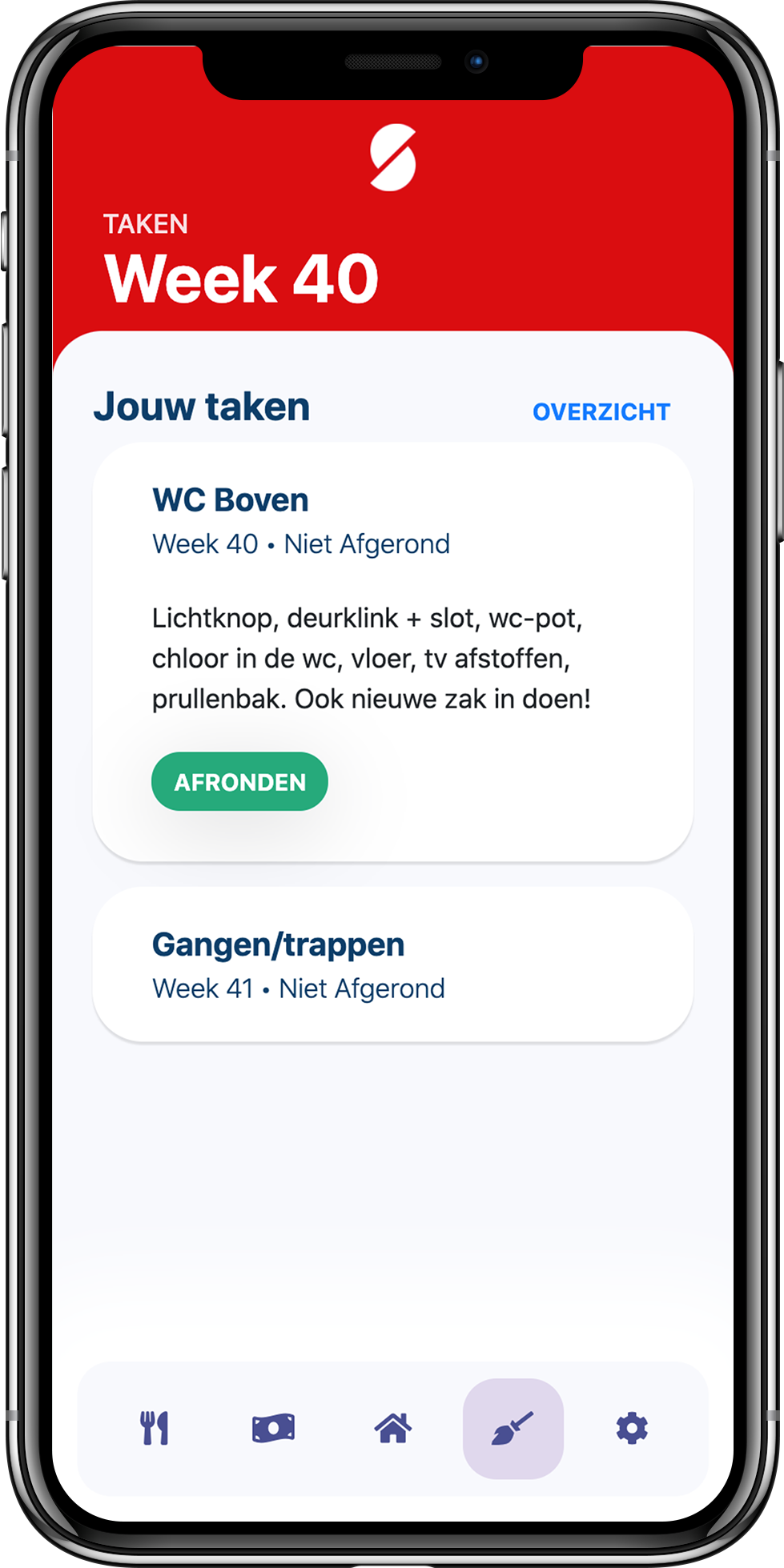The height and width of the screenshot is (1568, 784).
Task: Tap the Afronden button for WC Boven
Action: [239, 781]
